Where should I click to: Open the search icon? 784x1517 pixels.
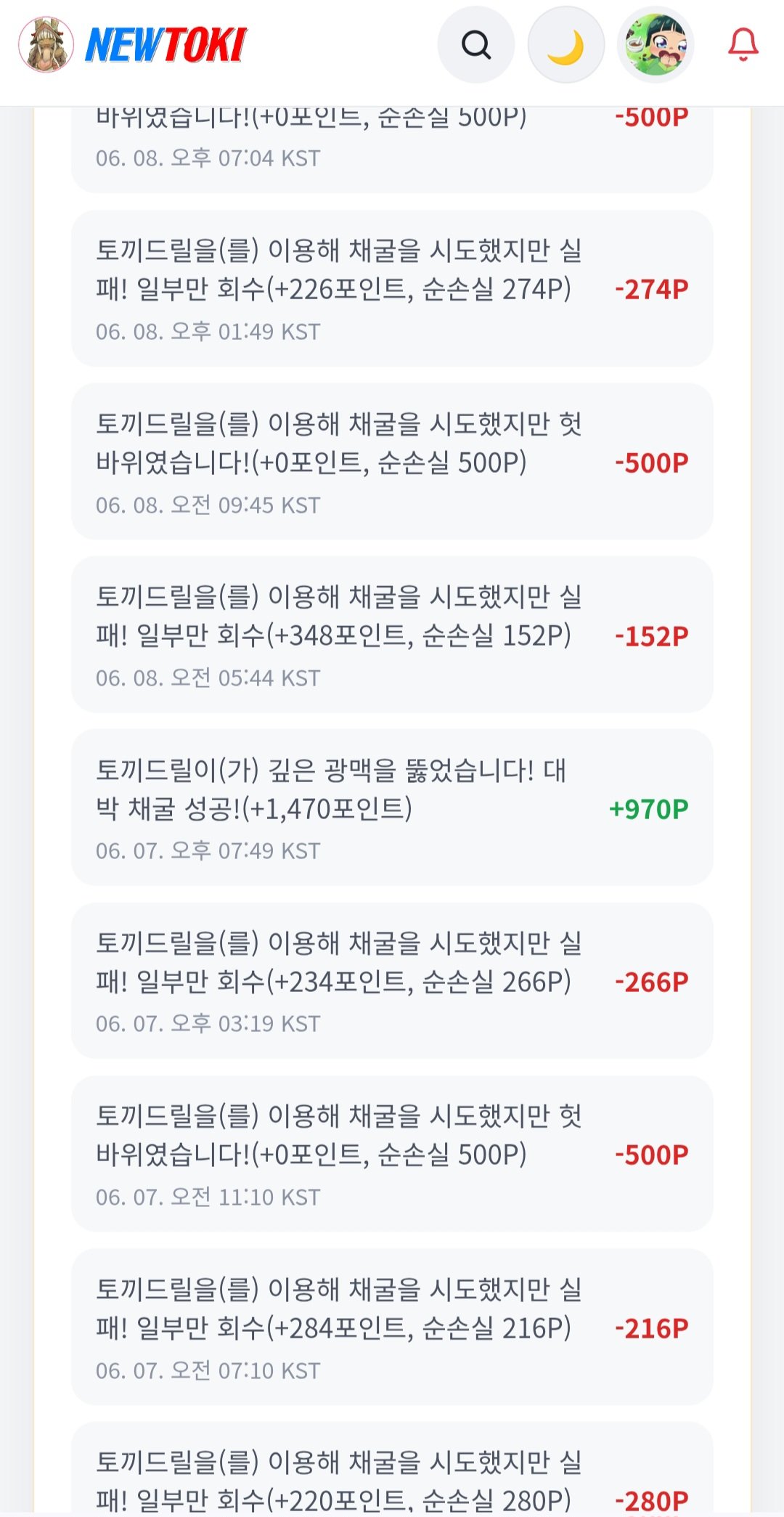click(476, 45)
